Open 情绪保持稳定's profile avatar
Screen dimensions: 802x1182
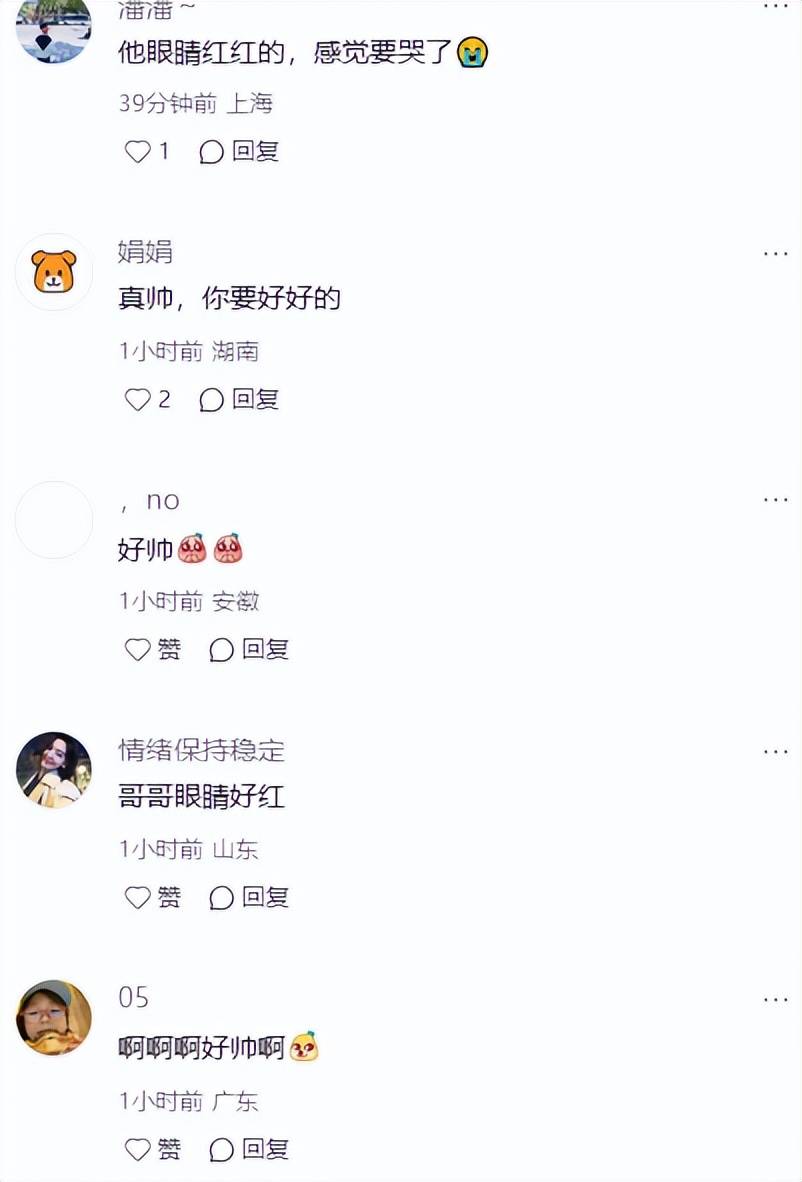pos(54,770)
